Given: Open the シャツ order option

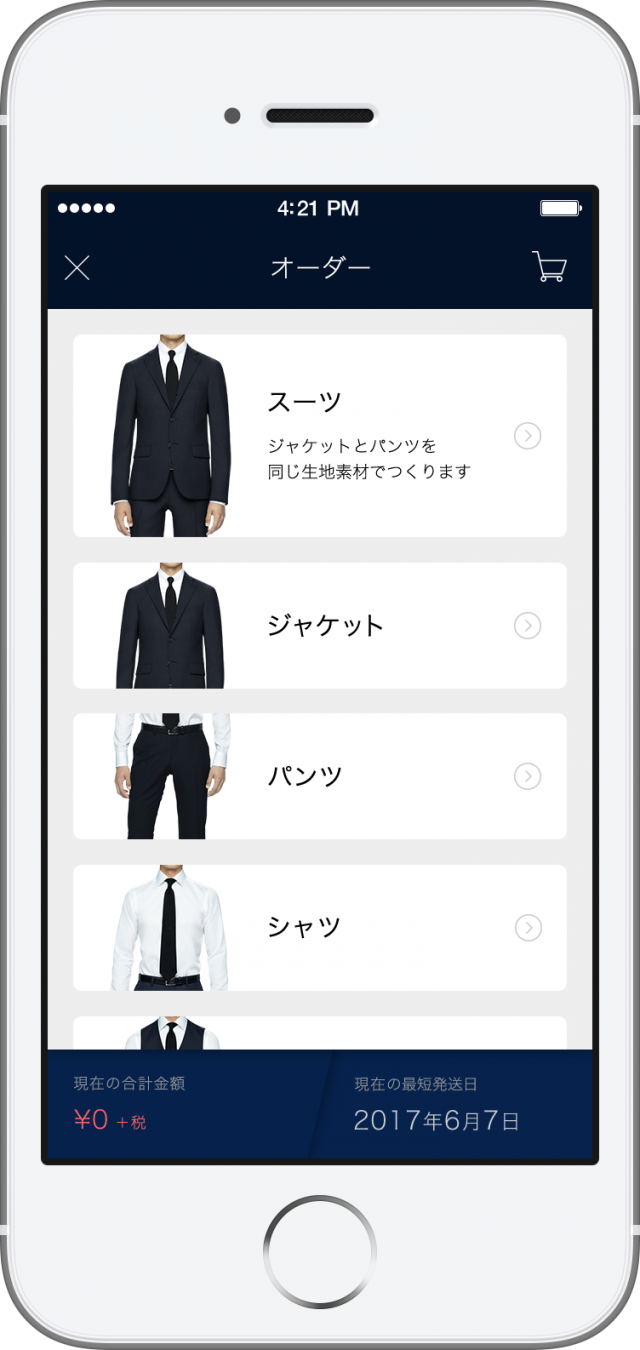Looking at the screenshot, I should 320,928.
